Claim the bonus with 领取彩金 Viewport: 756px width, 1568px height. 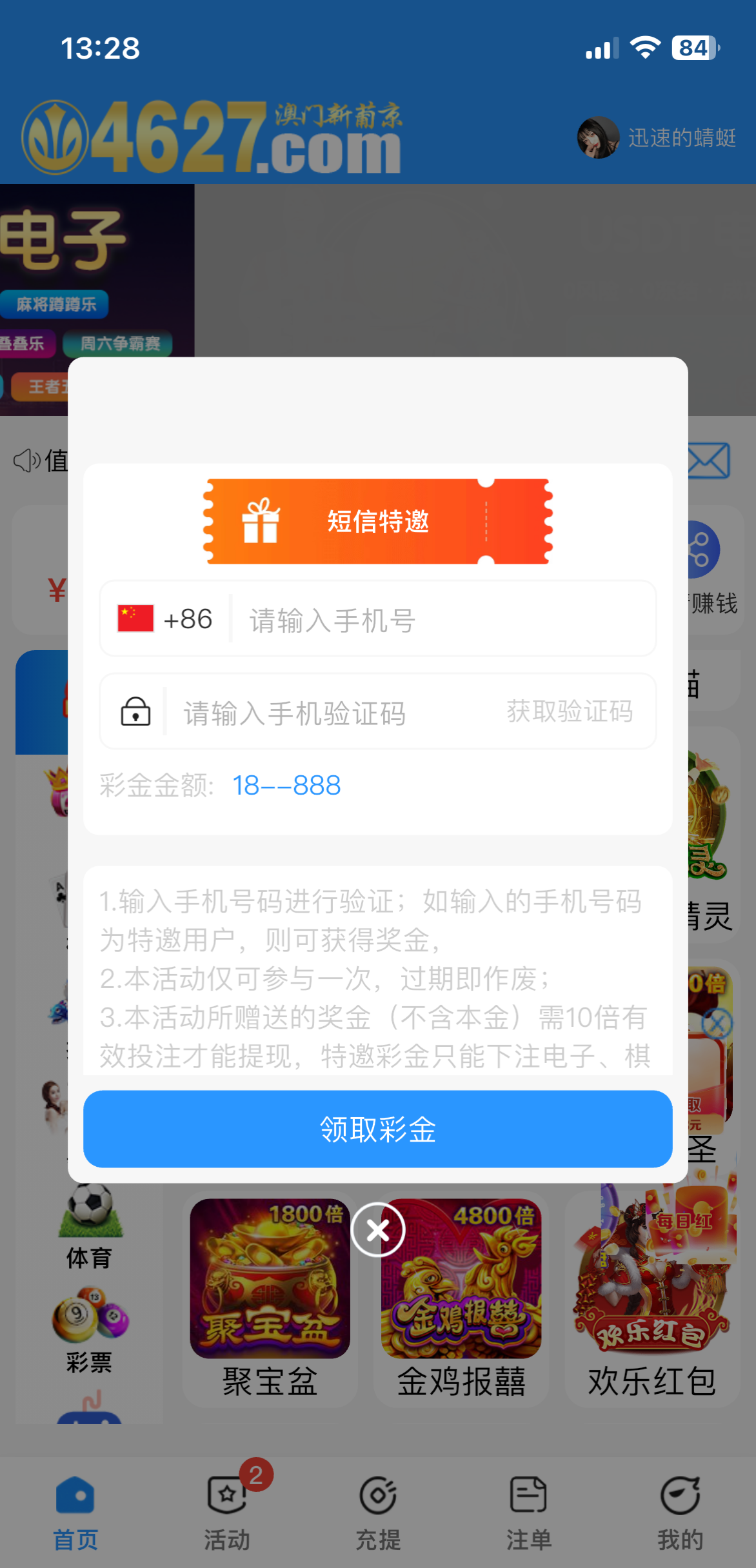tap(377, 1129)
